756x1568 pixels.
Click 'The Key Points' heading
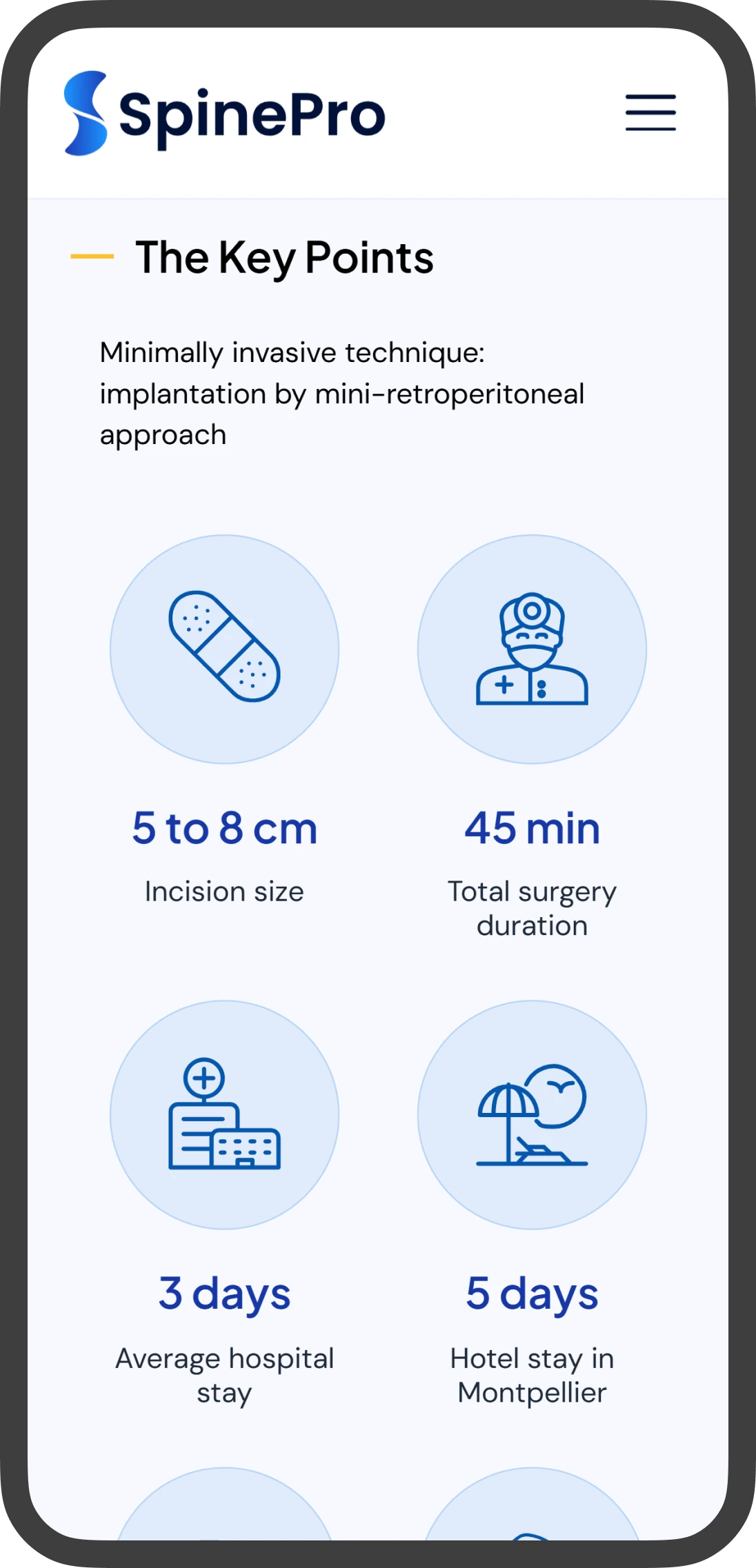pos(285,257)
